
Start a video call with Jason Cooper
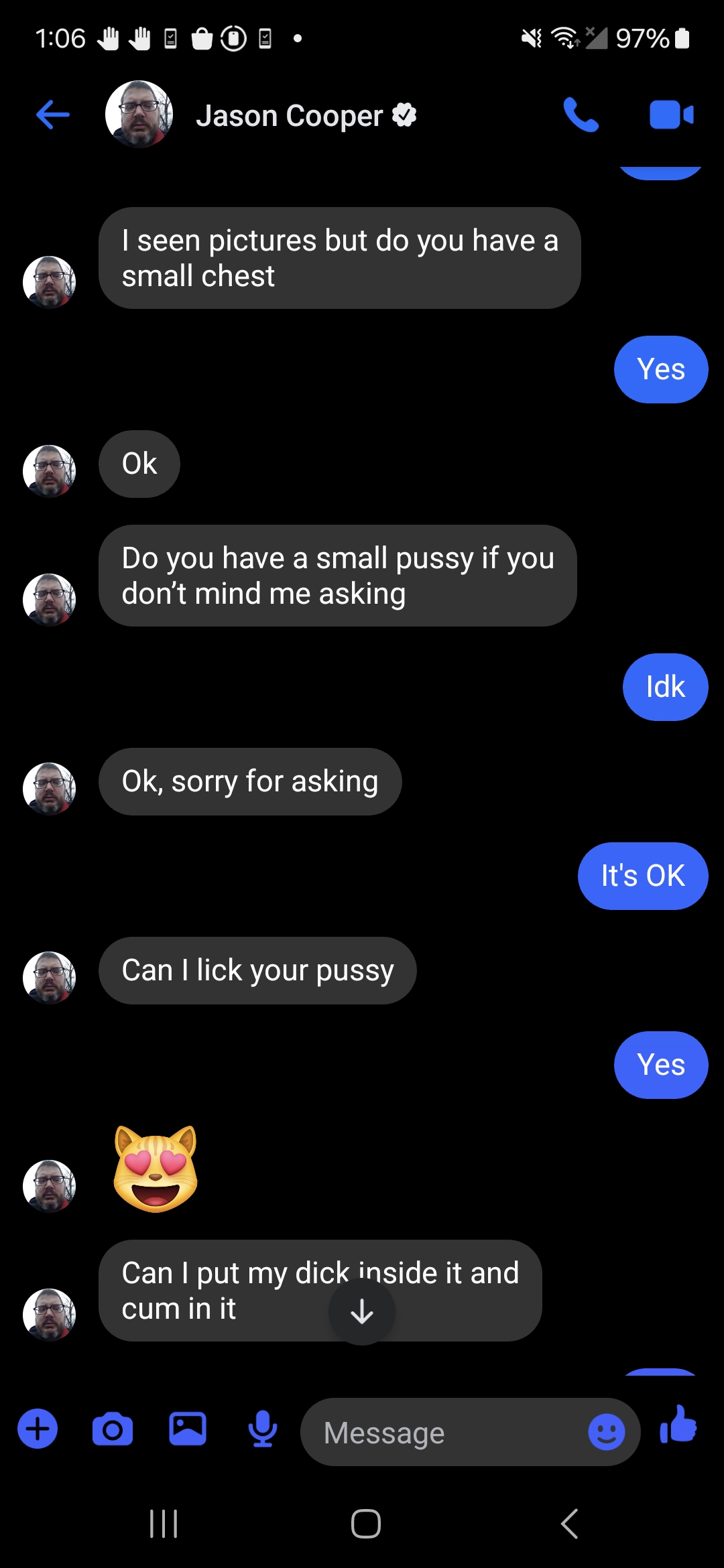[x=671, y=115]
